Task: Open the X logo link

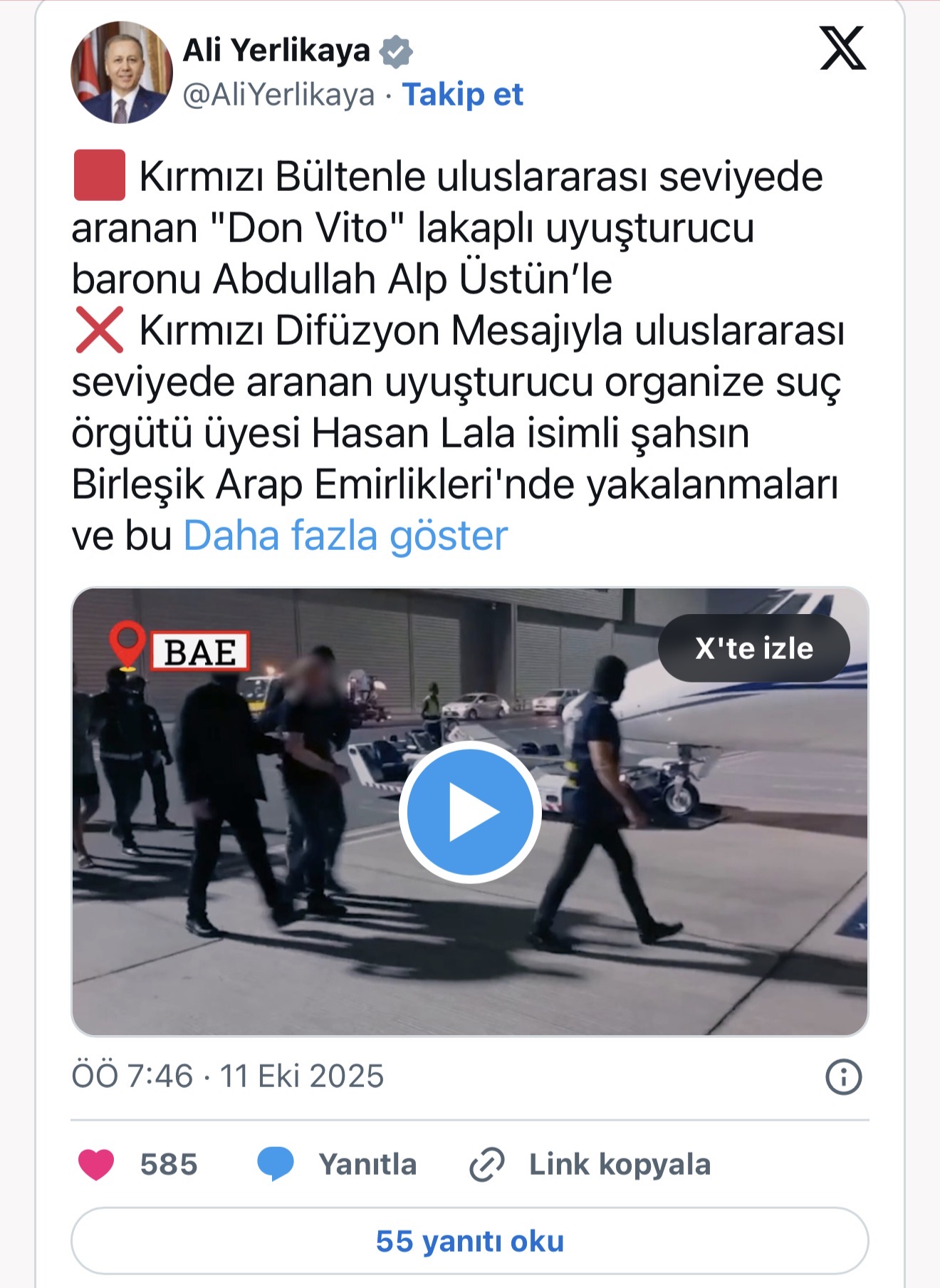Action: click(x=842, y=48)
